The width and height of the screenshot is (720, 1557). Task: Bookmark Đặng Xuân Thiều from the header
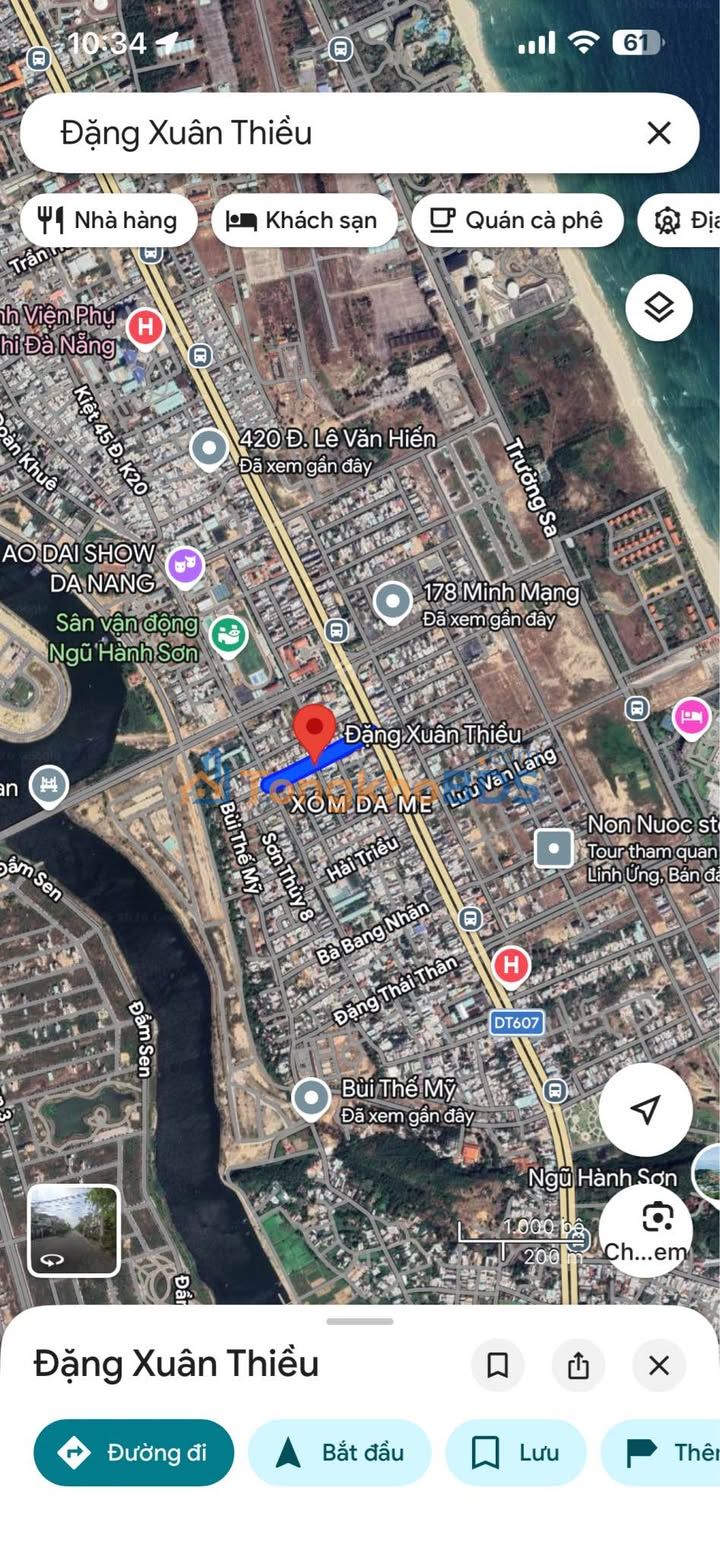click(497, 1365)
